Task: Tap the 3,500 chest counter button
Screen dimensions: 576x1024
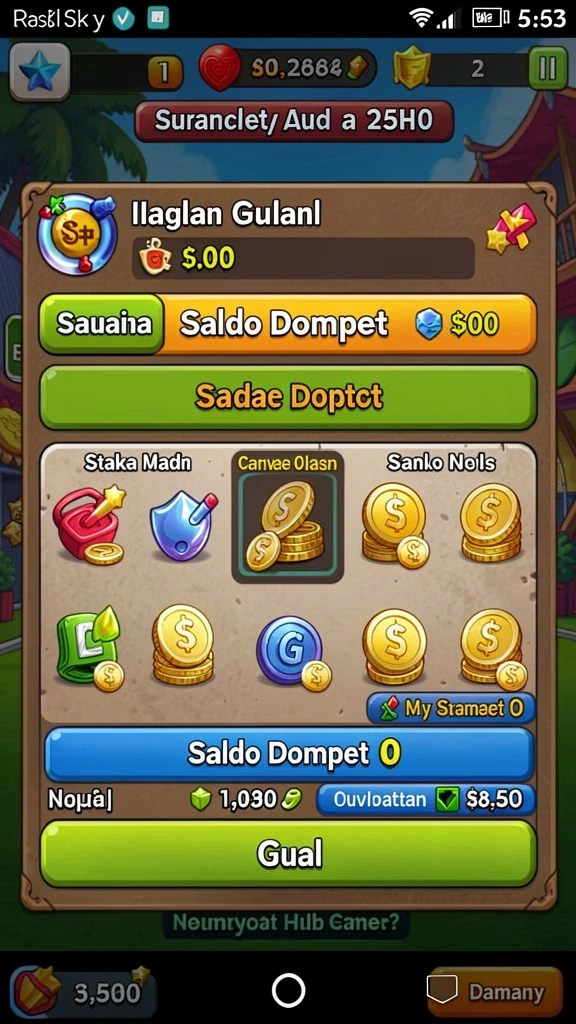Action: click(x=82, y=992)
